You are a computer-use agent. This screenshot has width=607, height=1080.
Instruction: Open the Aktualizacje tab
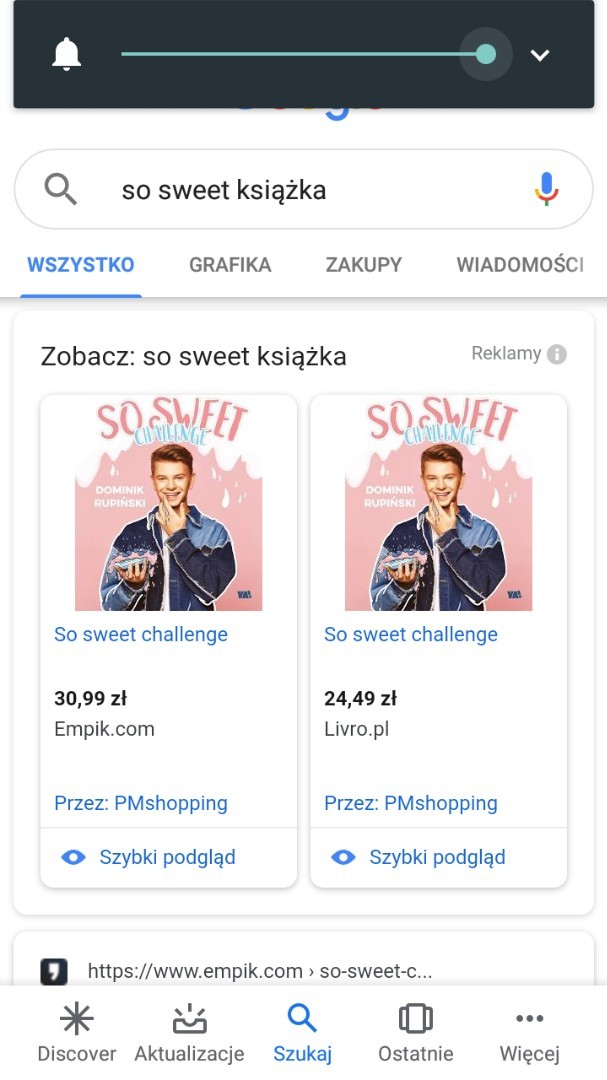click(x=189, y=1034)
